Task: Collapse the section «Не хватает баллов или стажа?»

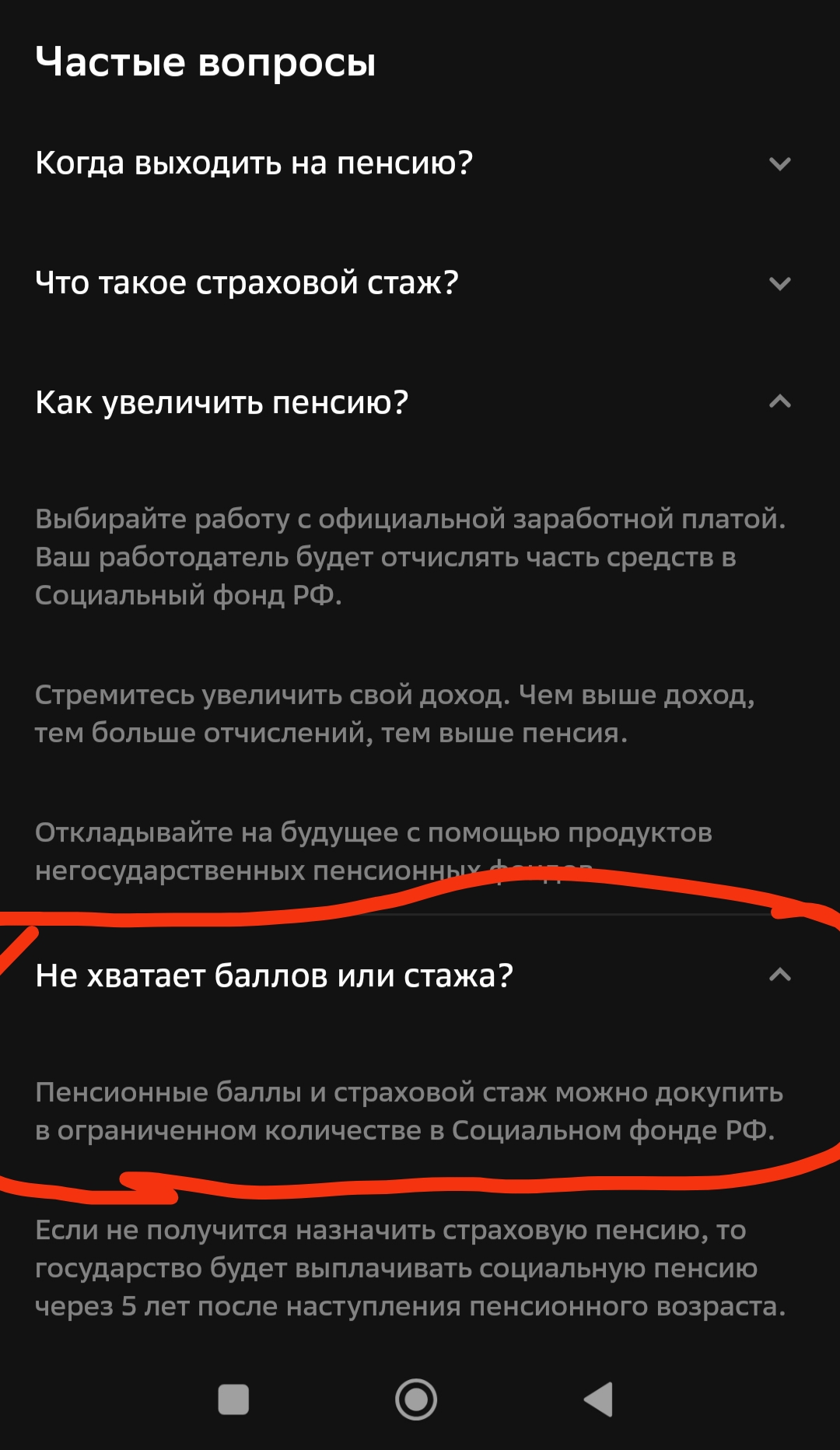Action: (x=420, y=975)
